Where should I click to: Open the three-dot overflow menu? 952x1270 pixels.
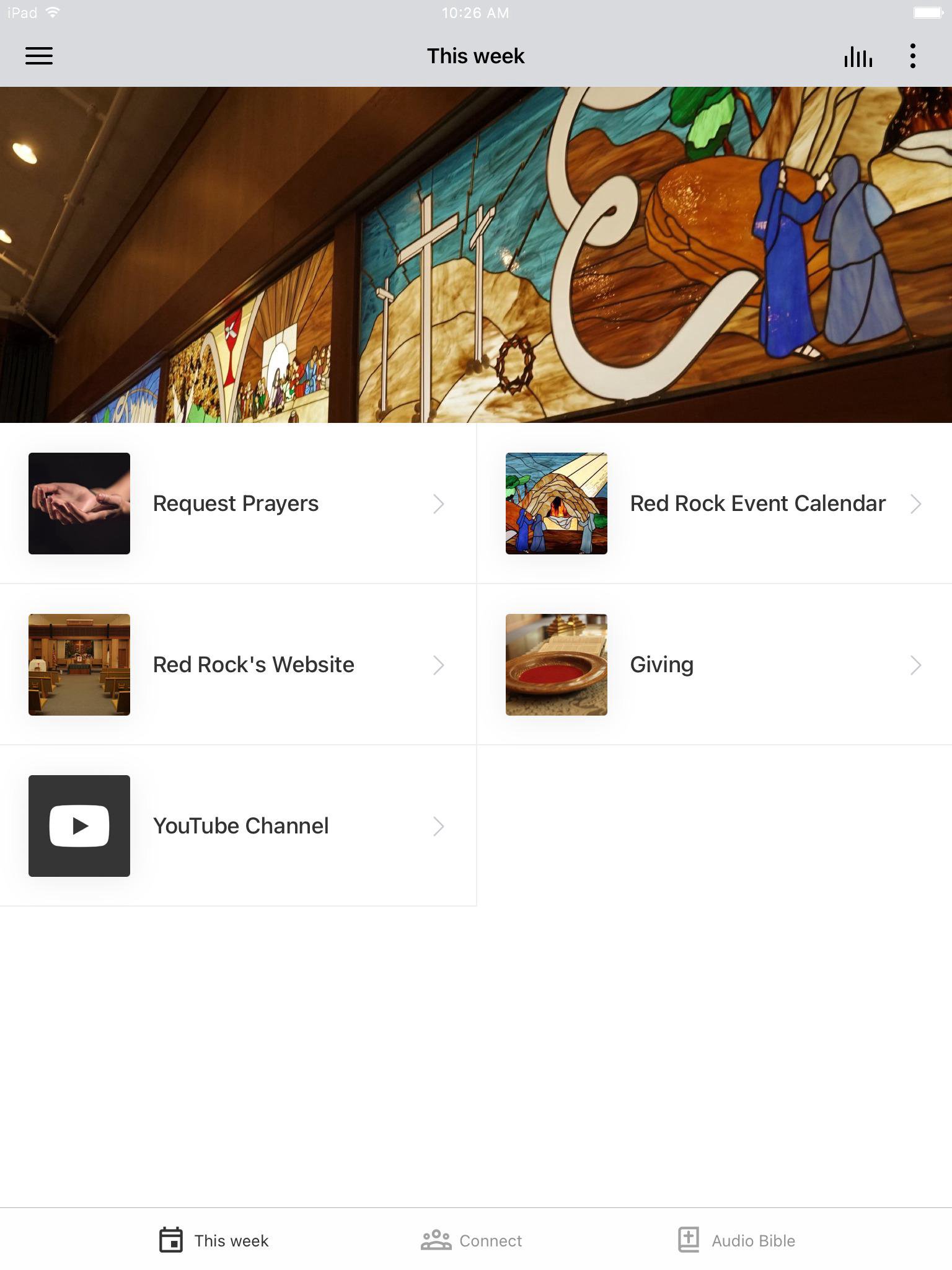click(x=912, y=56)
